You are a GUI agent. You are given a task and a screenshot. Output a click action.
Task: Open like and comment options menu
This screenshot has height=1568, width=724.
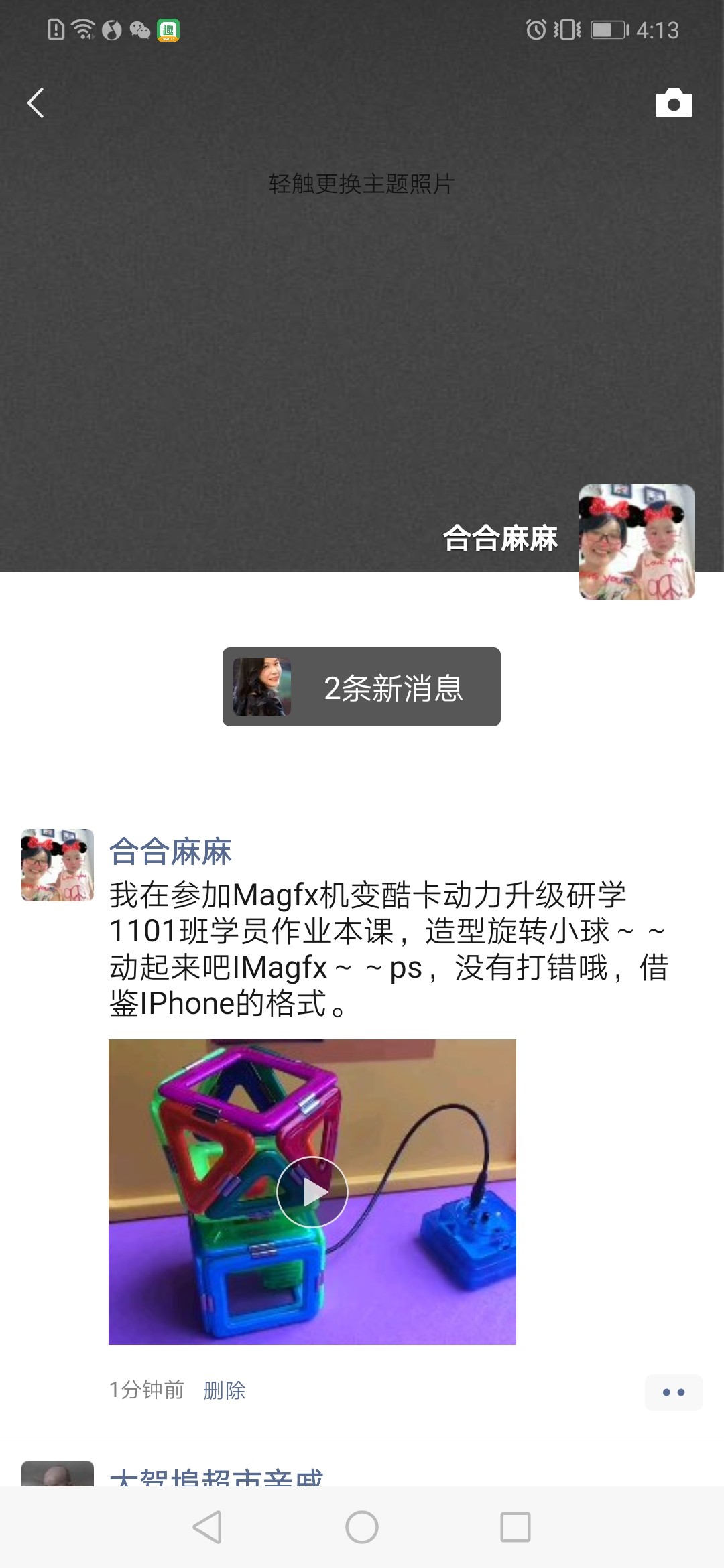tap(673, 1392)
